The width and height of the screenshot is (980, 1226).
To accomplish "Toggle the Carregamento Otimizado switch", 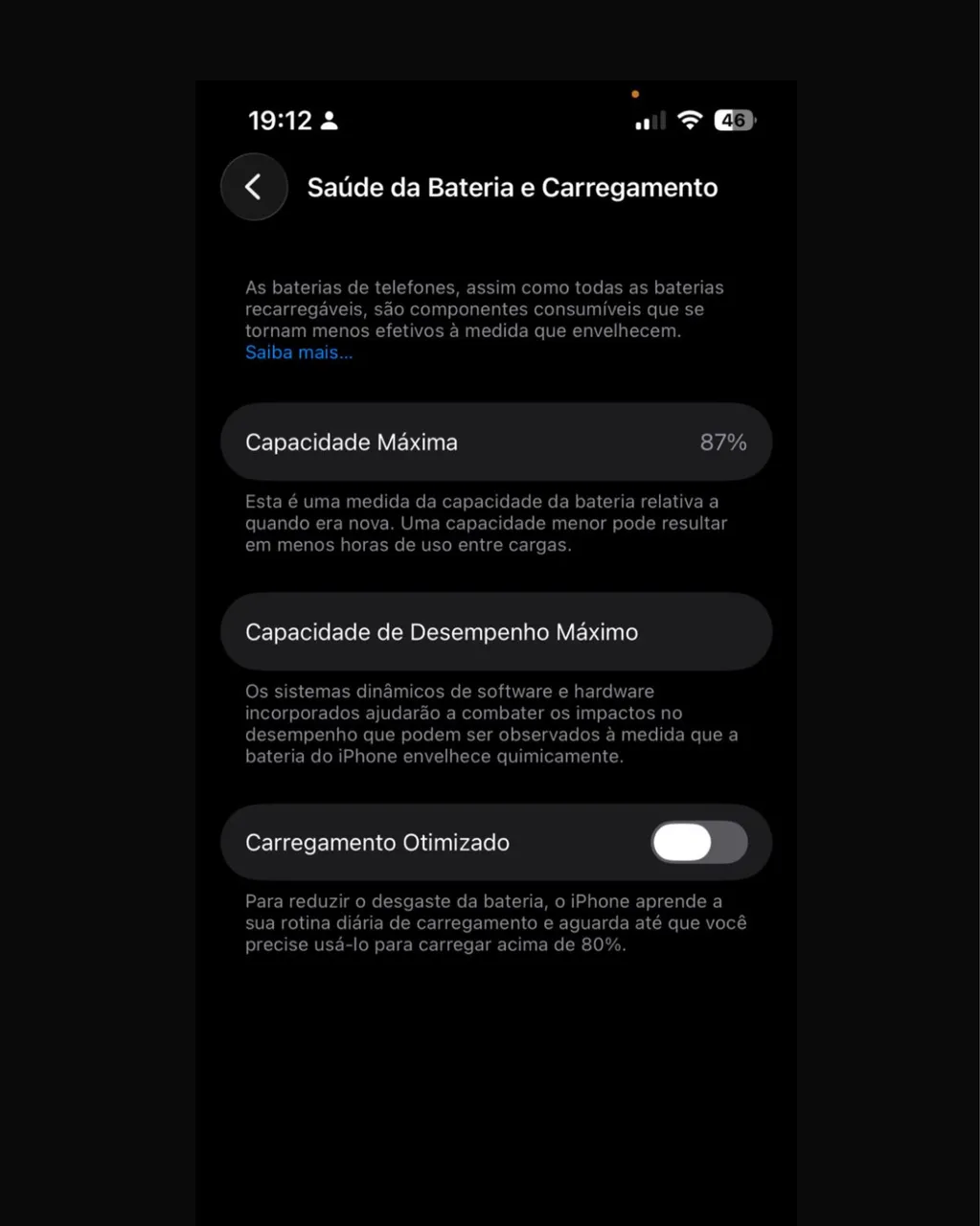I will (698, 843).
